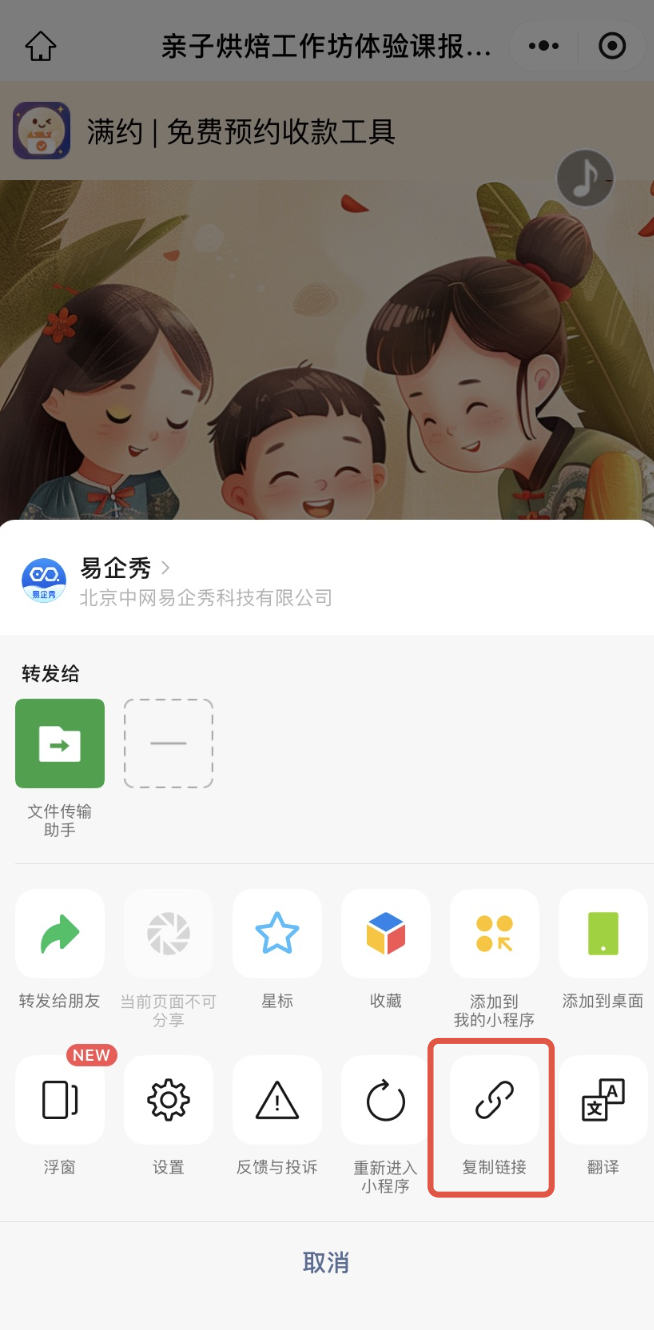The height and width of the screenshot is (1330, 654).
Task: Enable the 浮窗 floating window
Action: pyautogui.click(x=59, y=1100)
